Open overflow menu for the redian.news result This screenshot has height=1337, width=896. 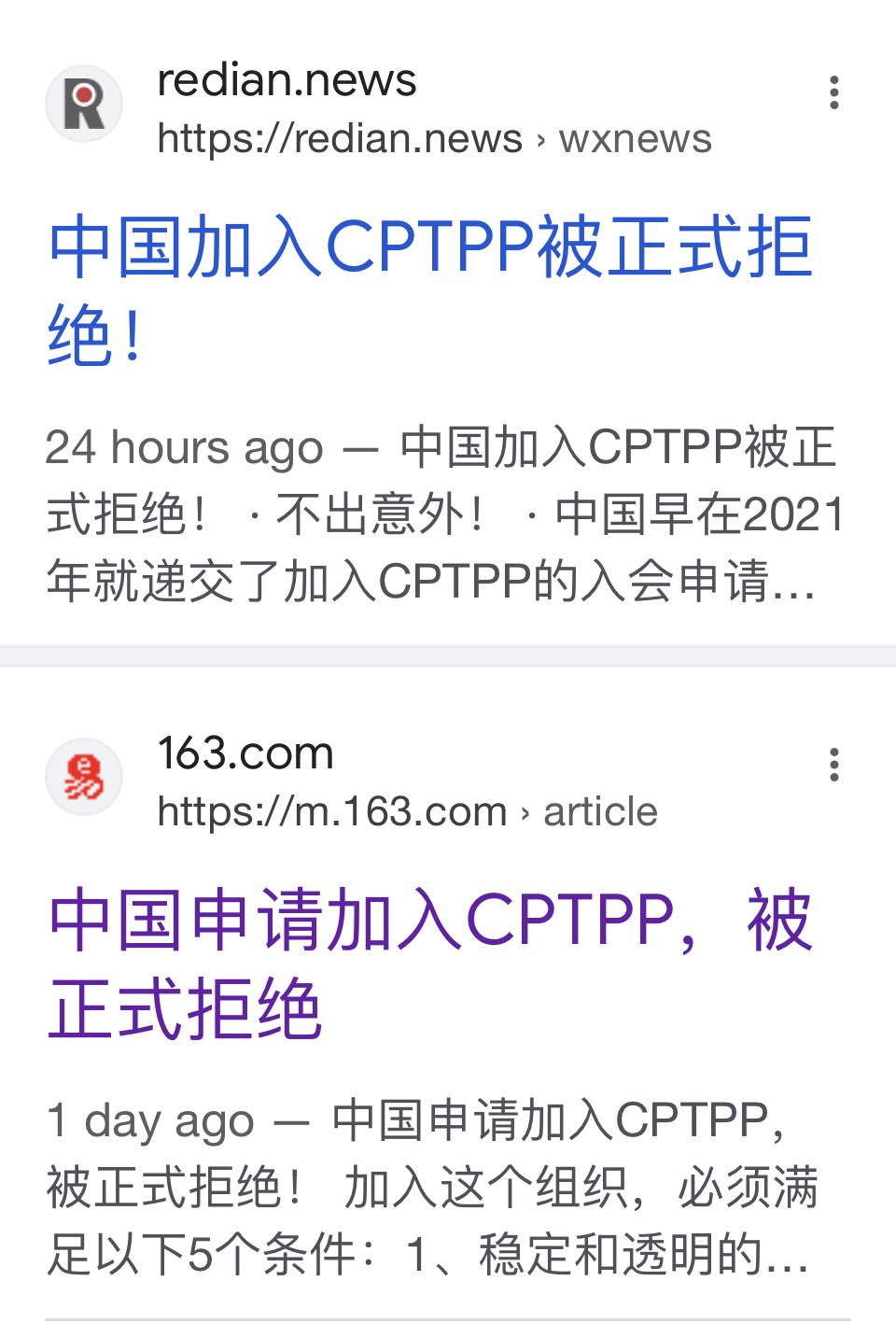tap(833, 92)
